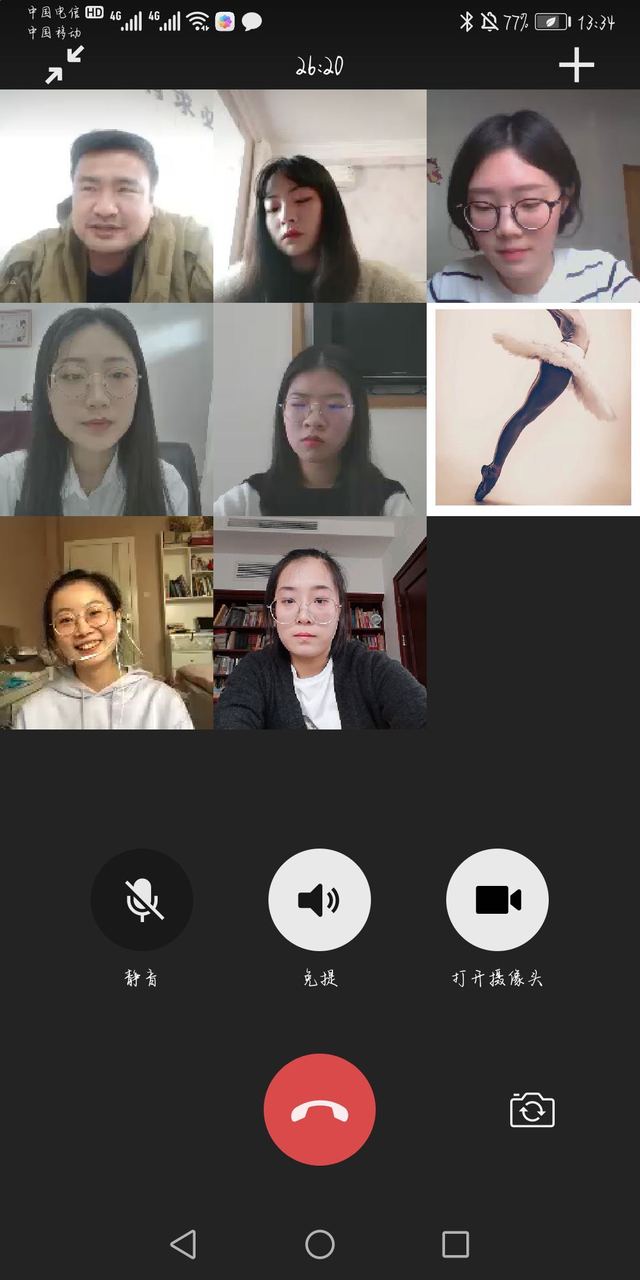
Task: Add participants with the plus icon
Action: pos(576,66)
